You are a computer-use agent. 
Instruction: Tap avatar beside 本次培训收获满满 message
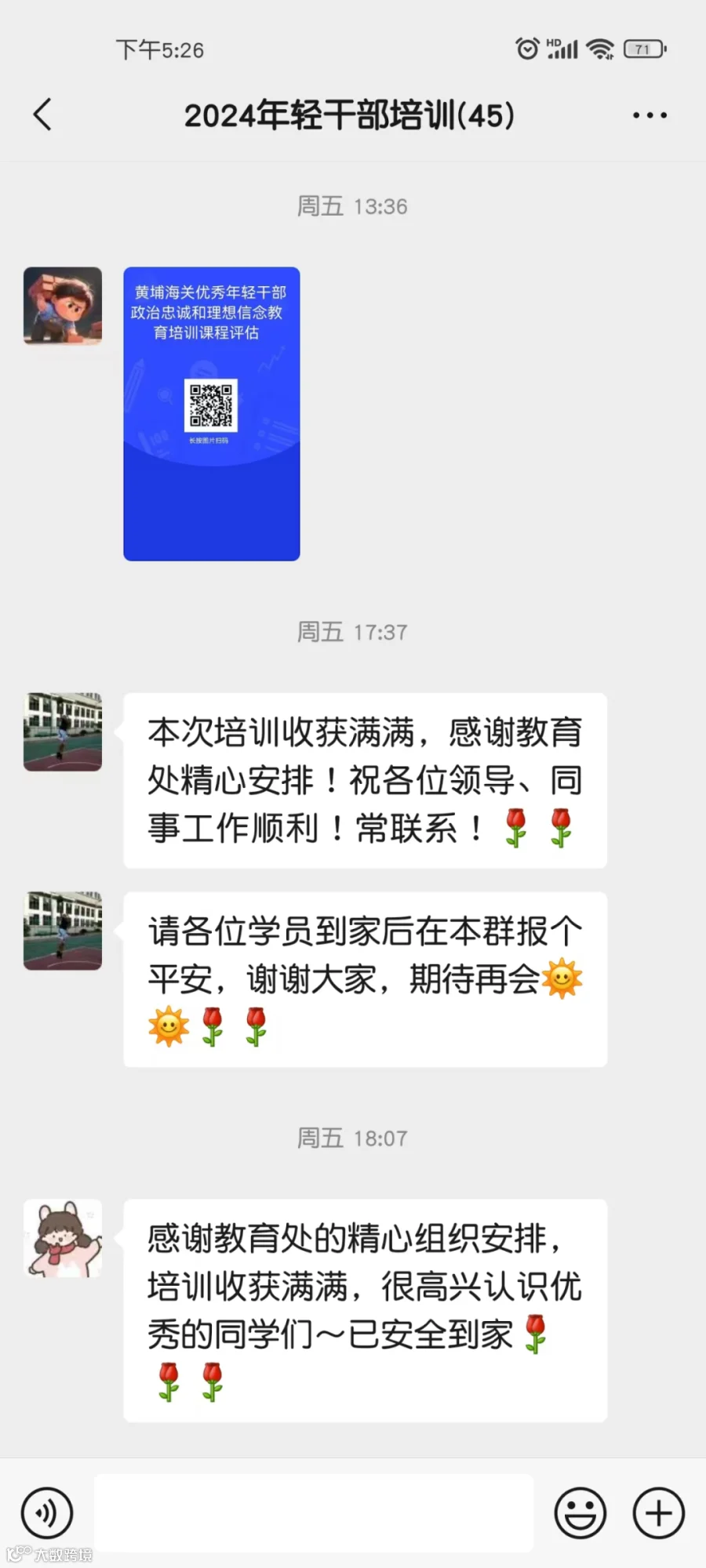[x=63, y=732]
